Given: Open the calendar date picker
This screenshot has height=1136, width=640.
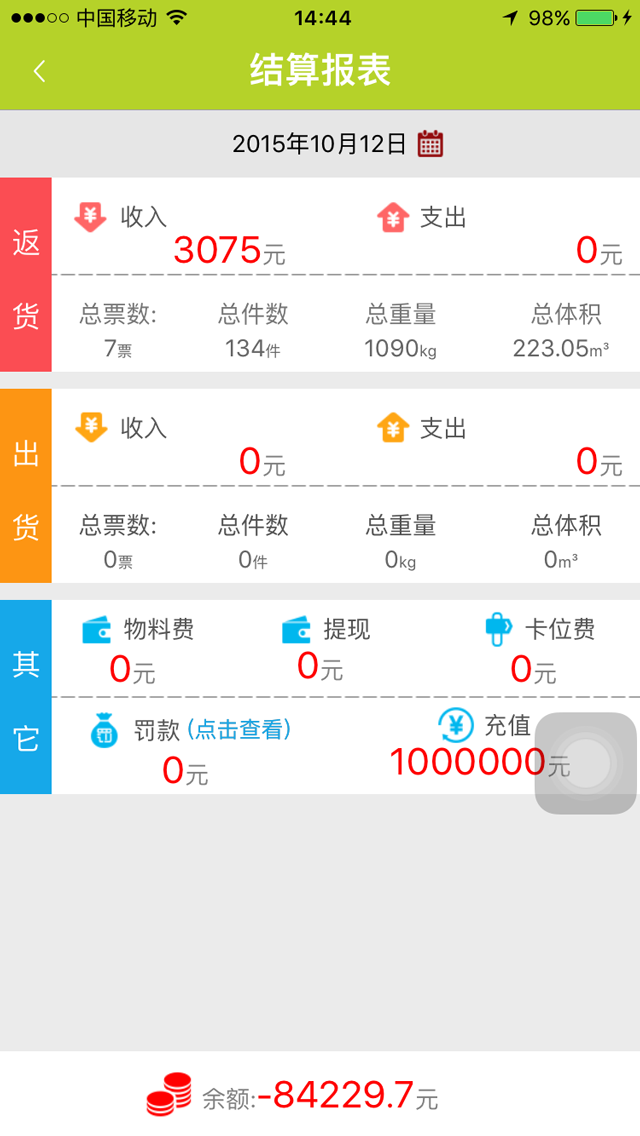Looking at the screenshot, I should click(x=430, y=144).
